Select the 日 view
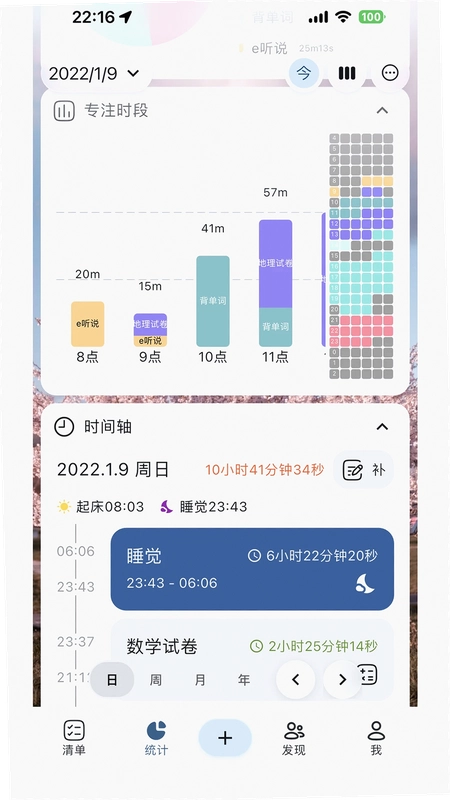 coord(112,680)
